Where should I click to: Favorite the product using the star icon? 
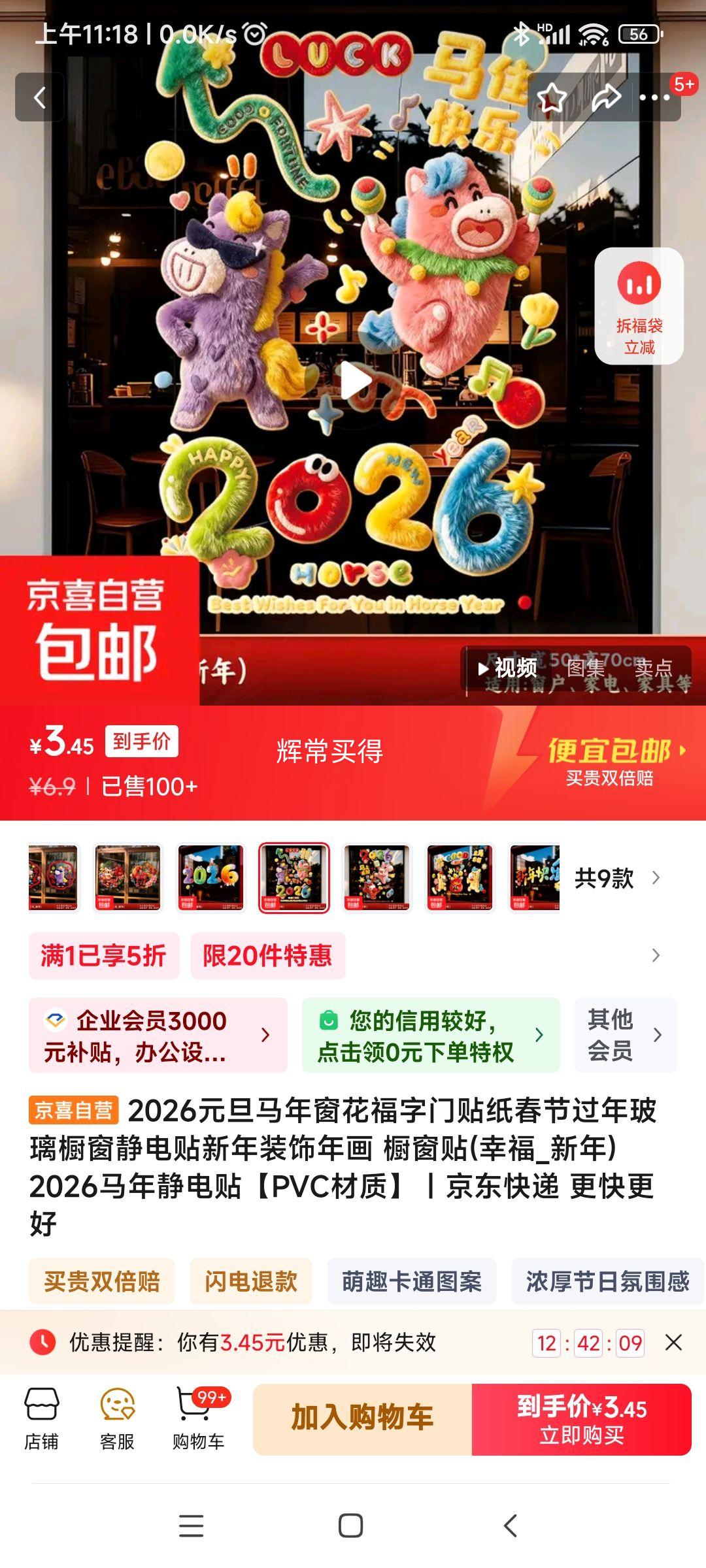point(551,97)
